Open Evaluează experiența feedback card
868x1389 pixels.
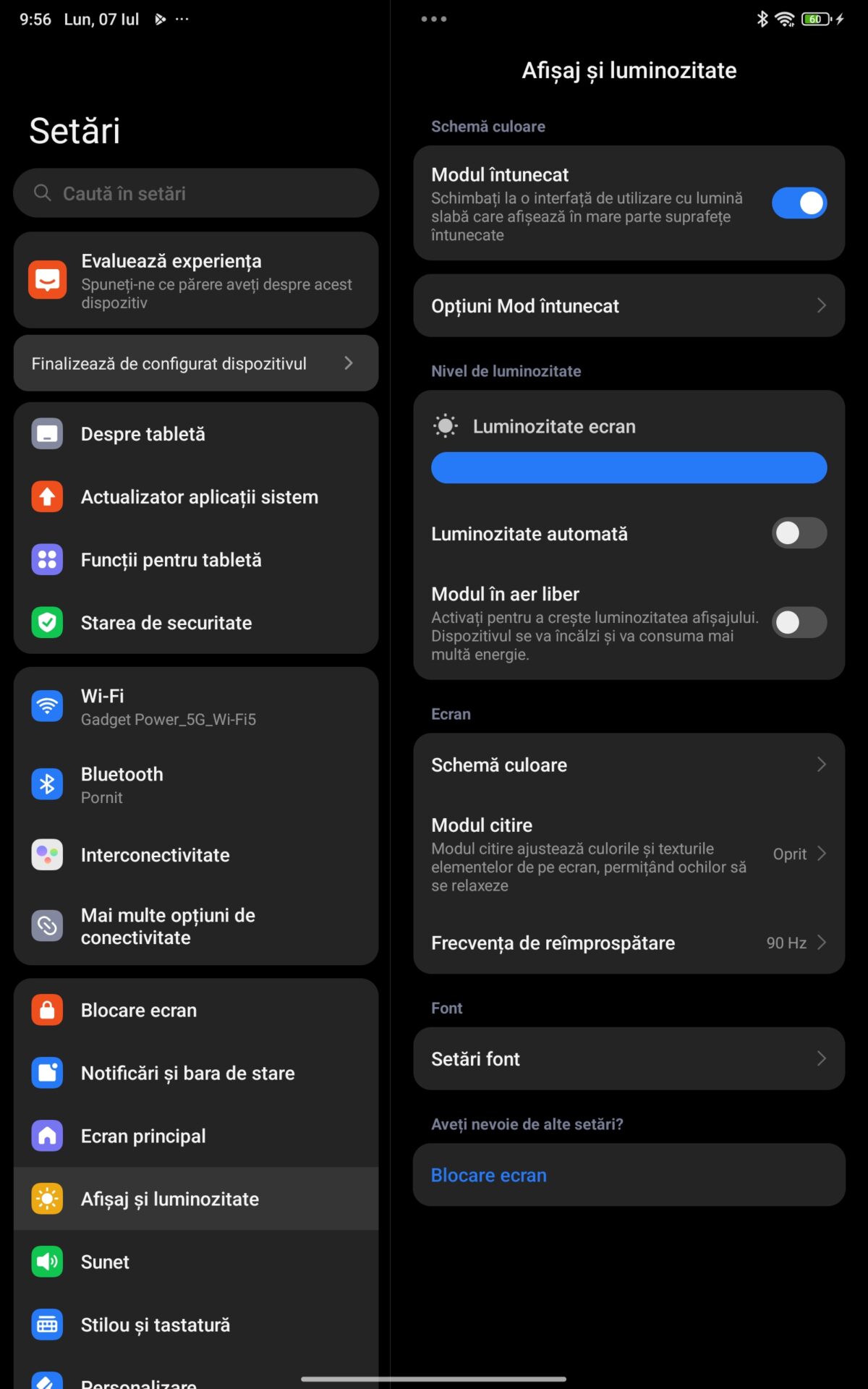click(x=195, y=280)
